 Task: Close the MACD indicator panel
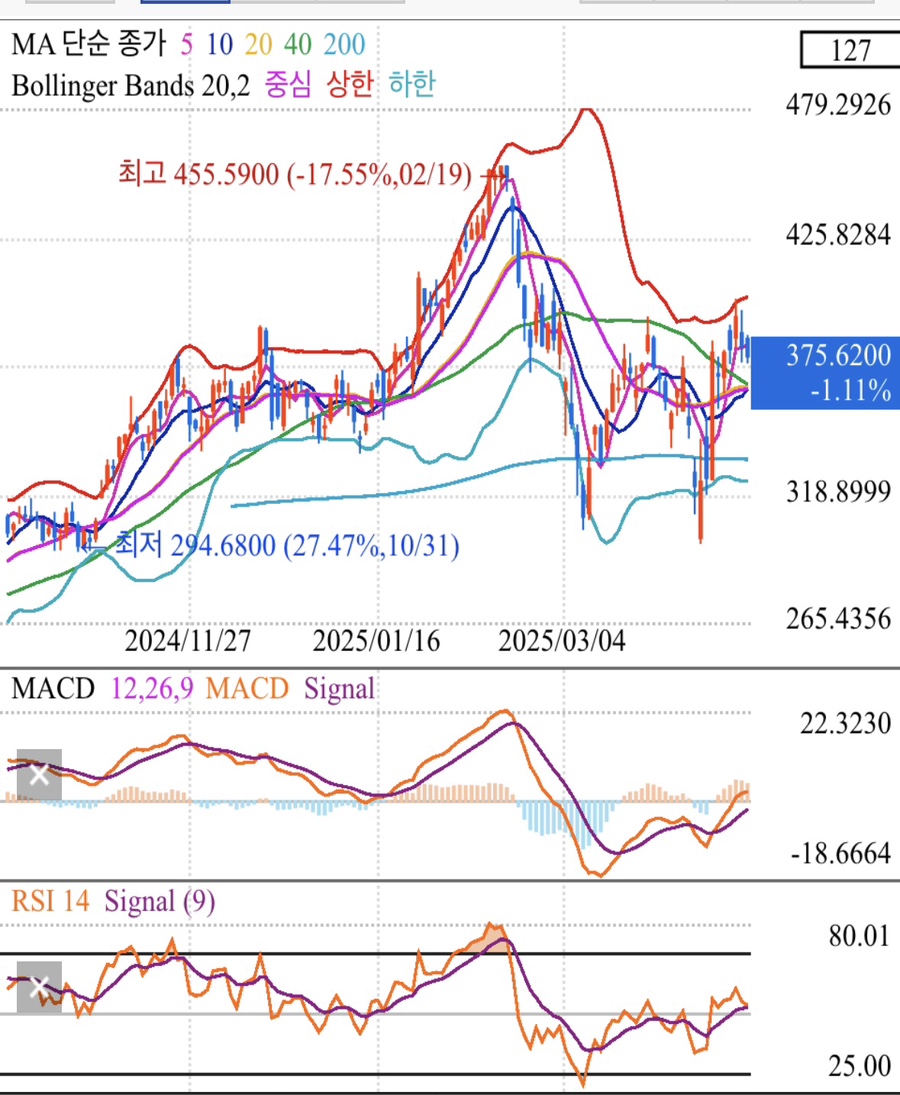point(38,774)
